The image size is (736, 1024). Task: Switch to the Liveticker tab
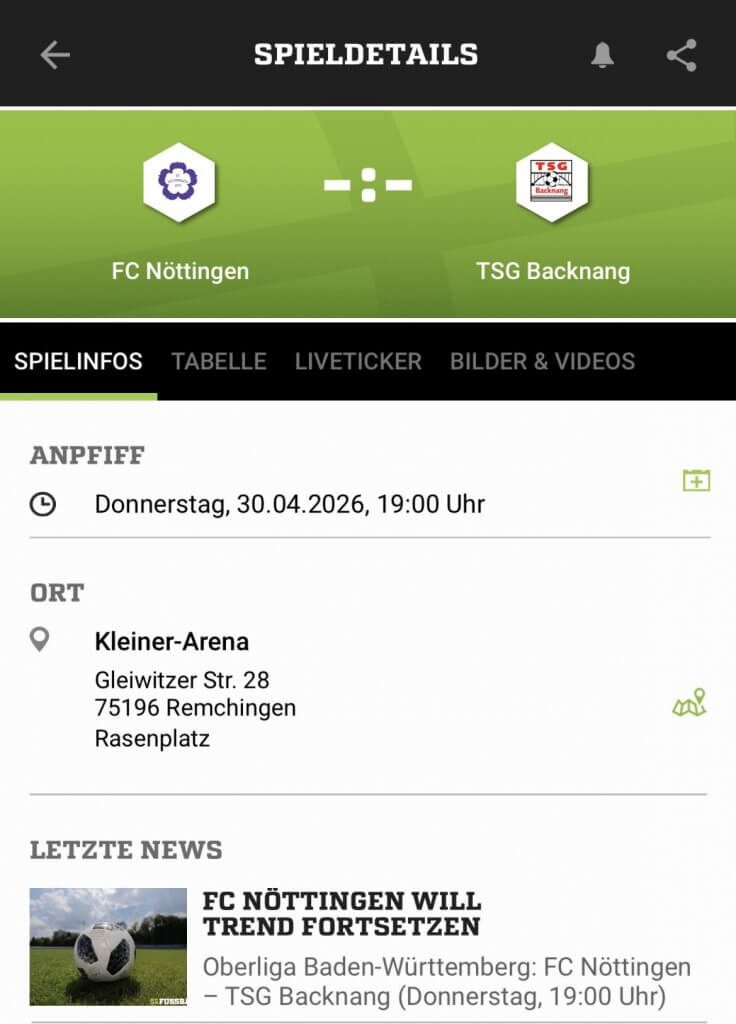pos(358,361)
